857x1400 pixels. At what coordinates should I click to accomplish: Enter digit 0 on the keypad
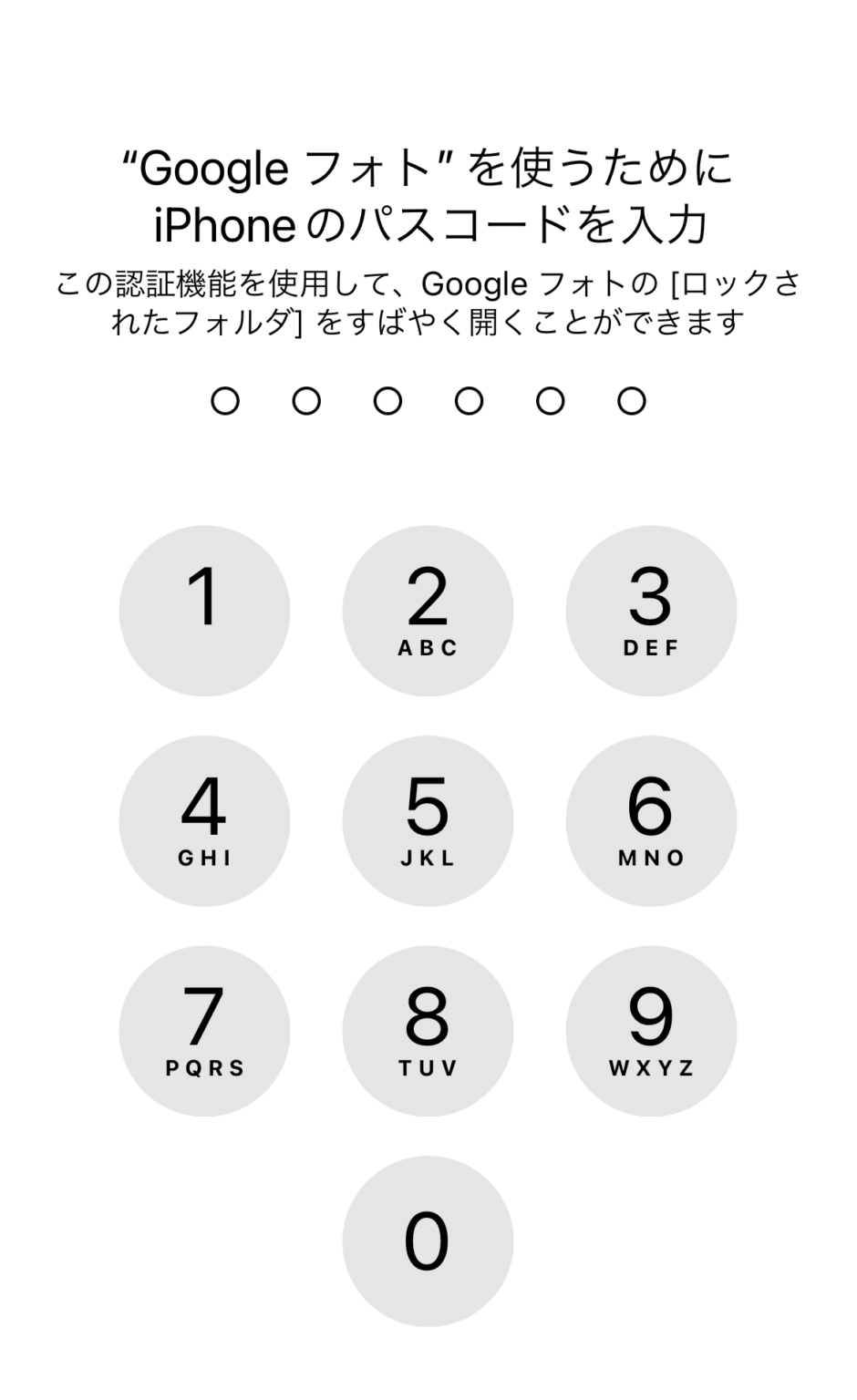428,1240
